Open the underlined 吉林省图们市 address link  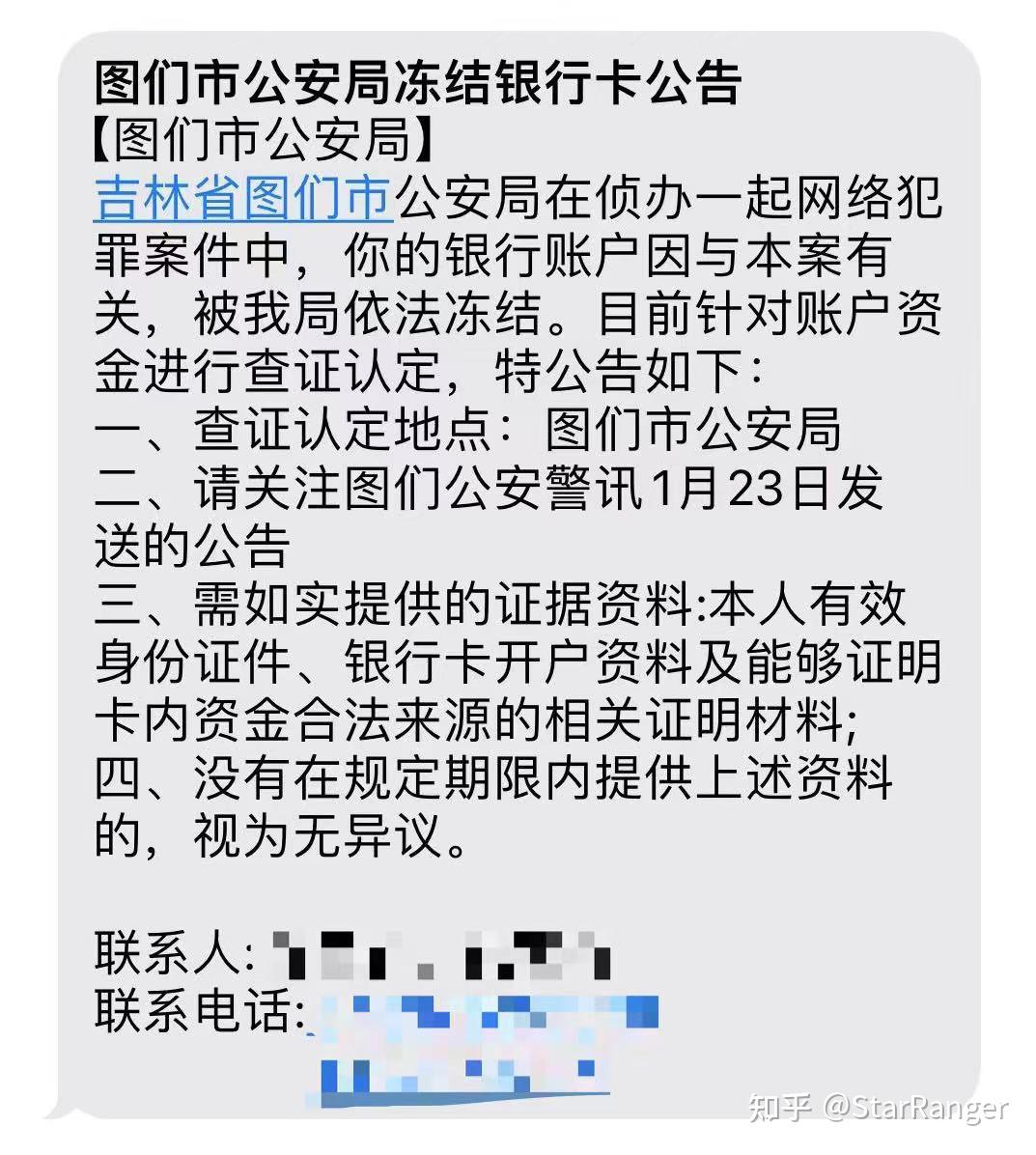pos(243,198)
